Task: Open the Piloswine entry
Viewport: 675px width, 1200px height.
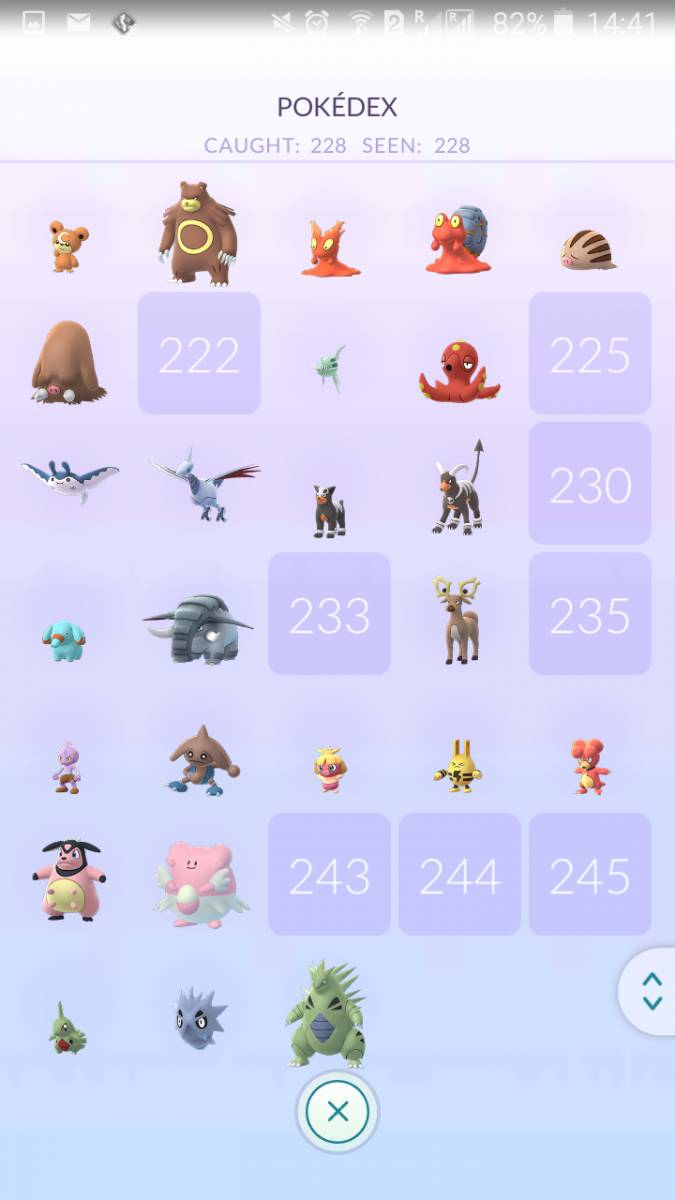Action: click(x=69, y=362)
